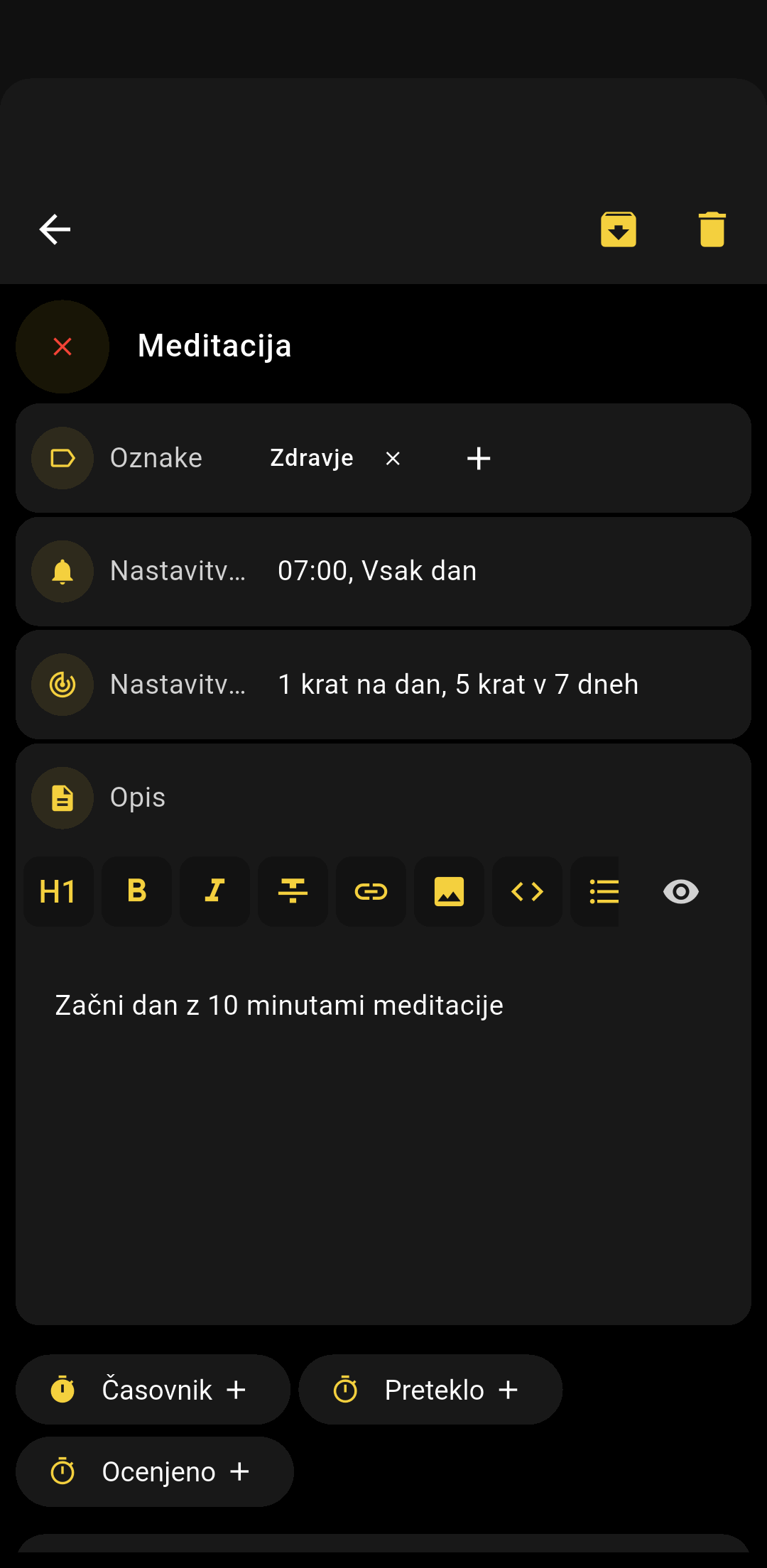Add a new tag with plus
767x1568 pixels.
479,459
